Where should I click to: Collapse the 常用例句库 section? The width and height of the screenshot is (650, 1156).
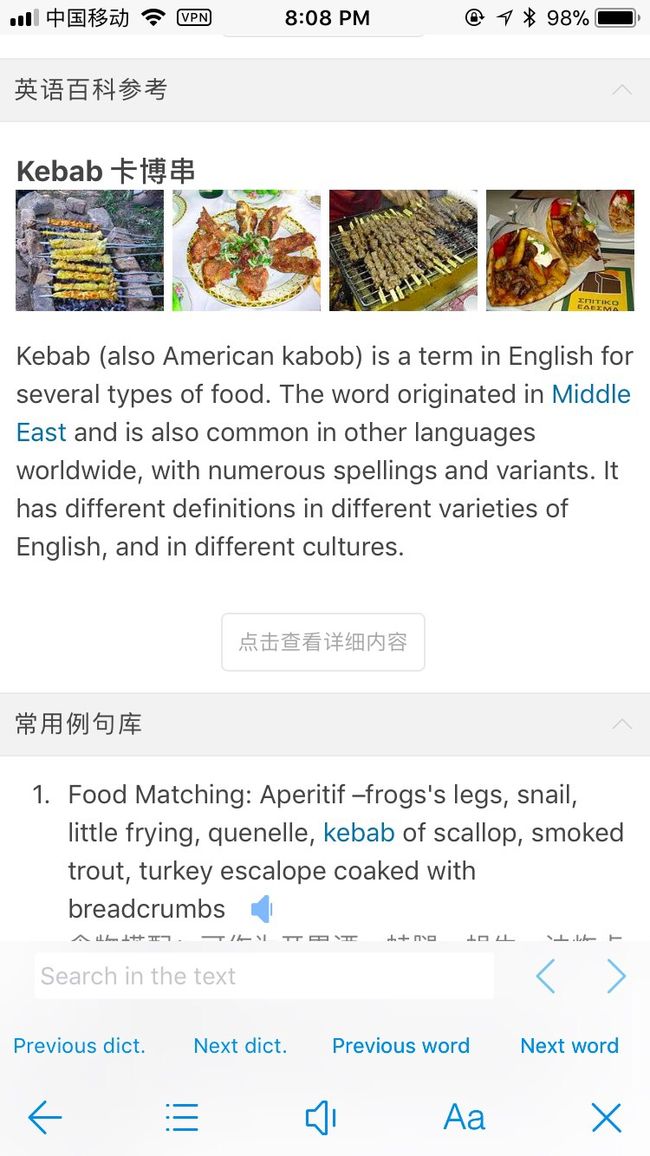click(622, 724)
